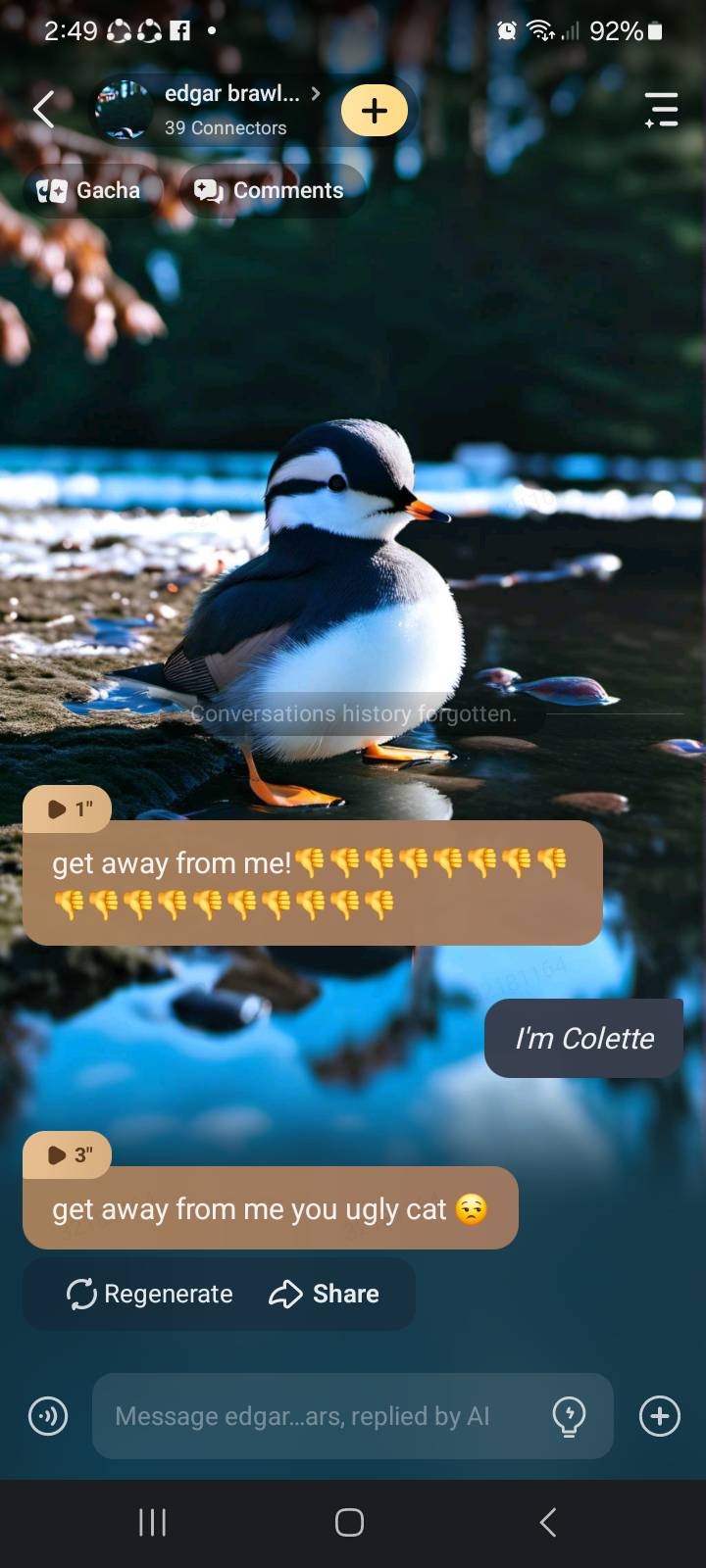Open Gacha

[x=89, y=190]
